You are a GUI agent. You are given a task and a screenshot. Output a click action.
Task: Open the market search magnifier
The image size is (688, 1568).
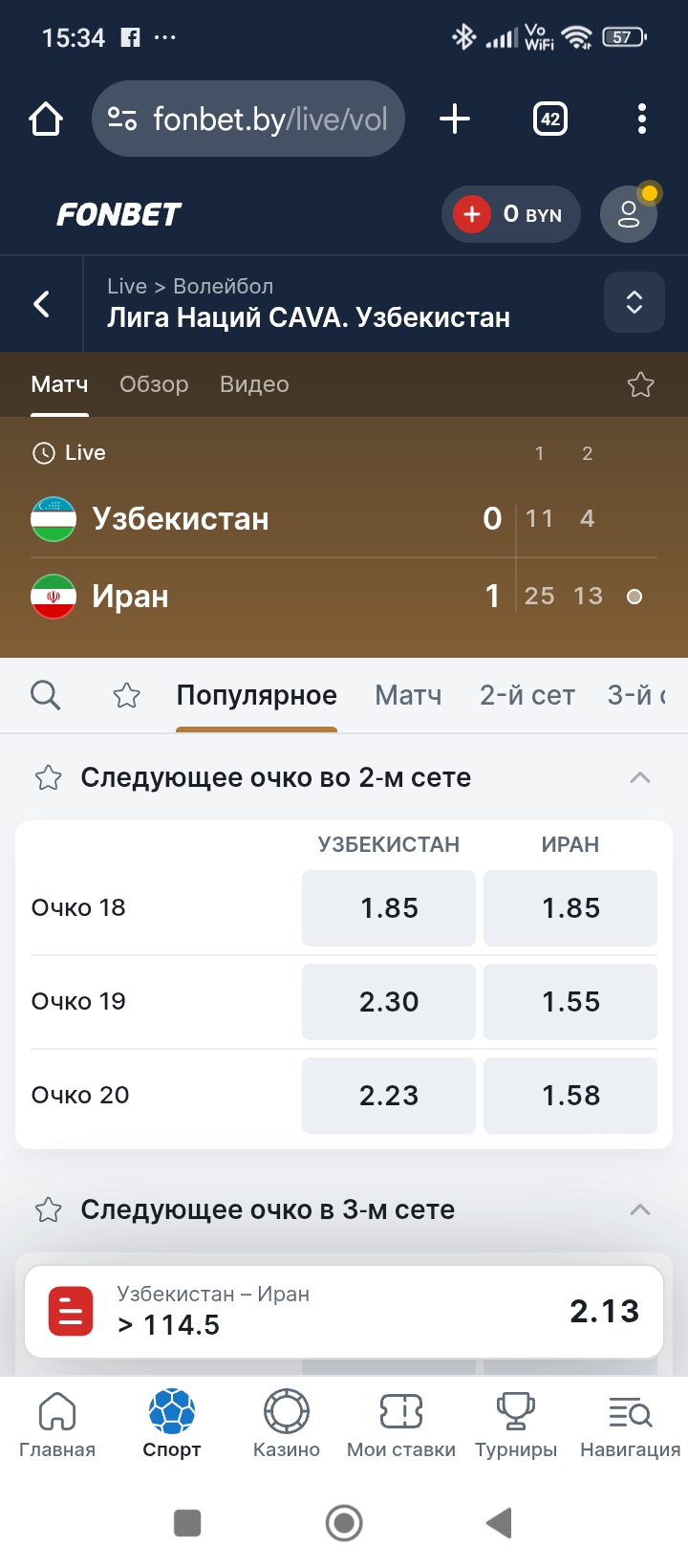click(45, 695)
